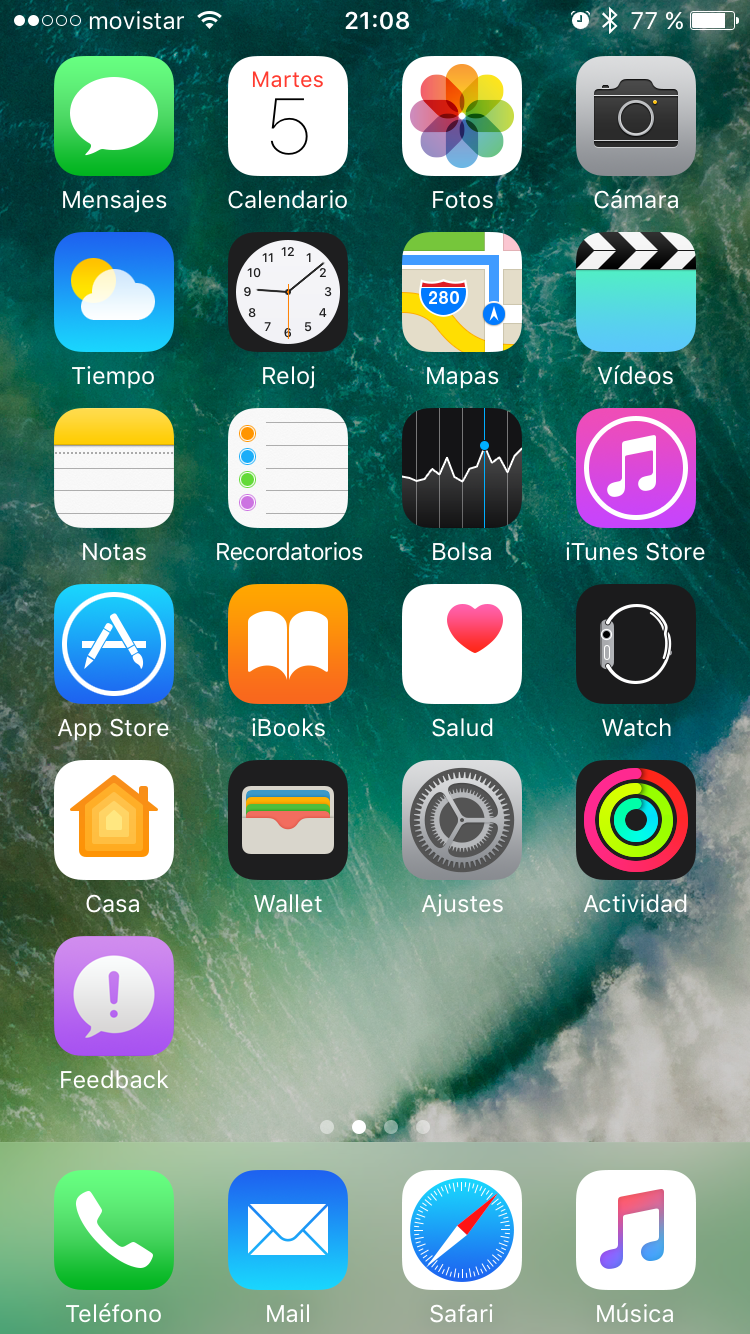The width and height of the screenshot is (750, 1334).
Task: Open Safari from the dock
Action: click(462, 1230)
